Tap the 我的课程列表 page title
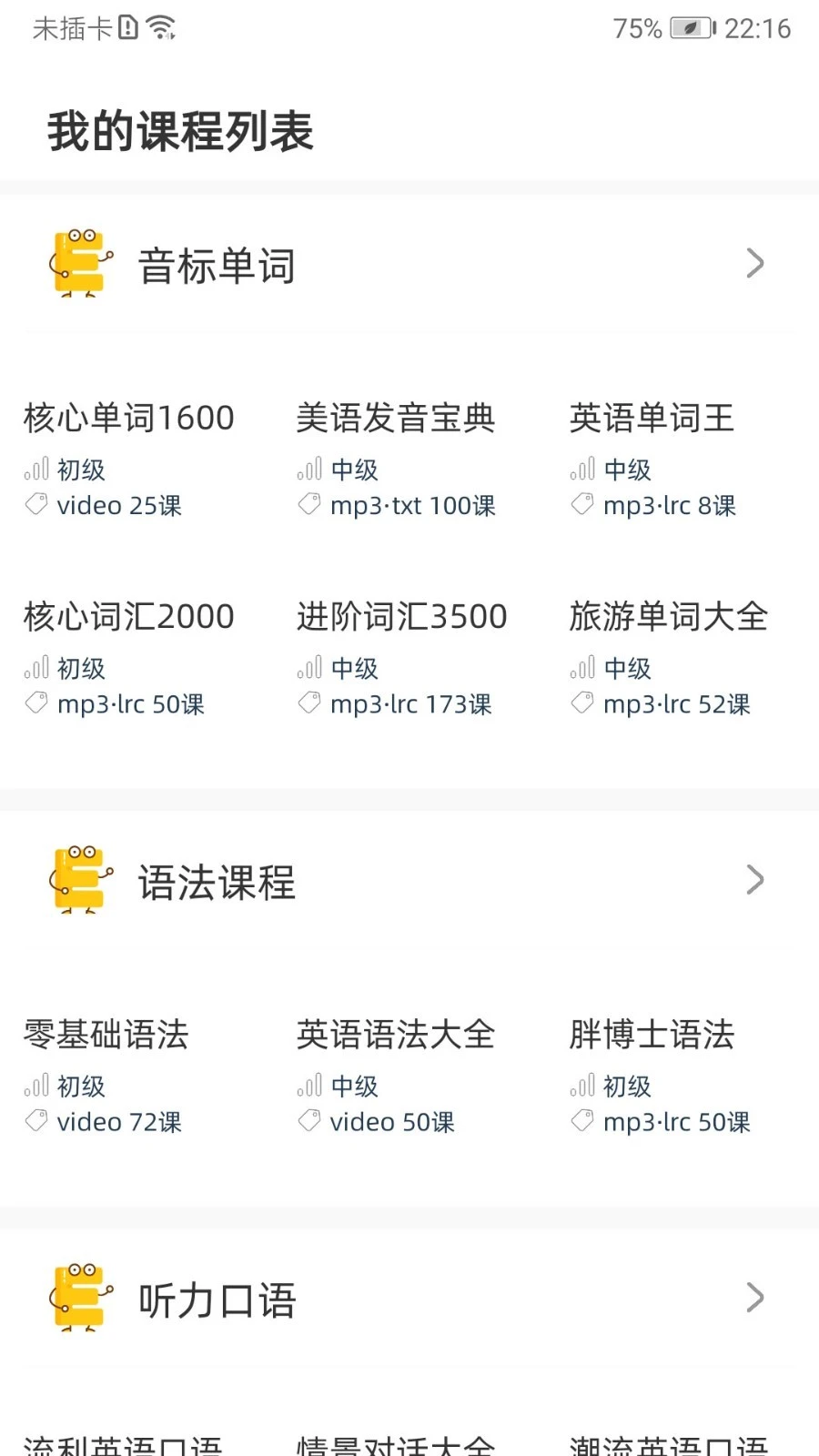Screen dimensions: 819x1456 tap(180, 130)
